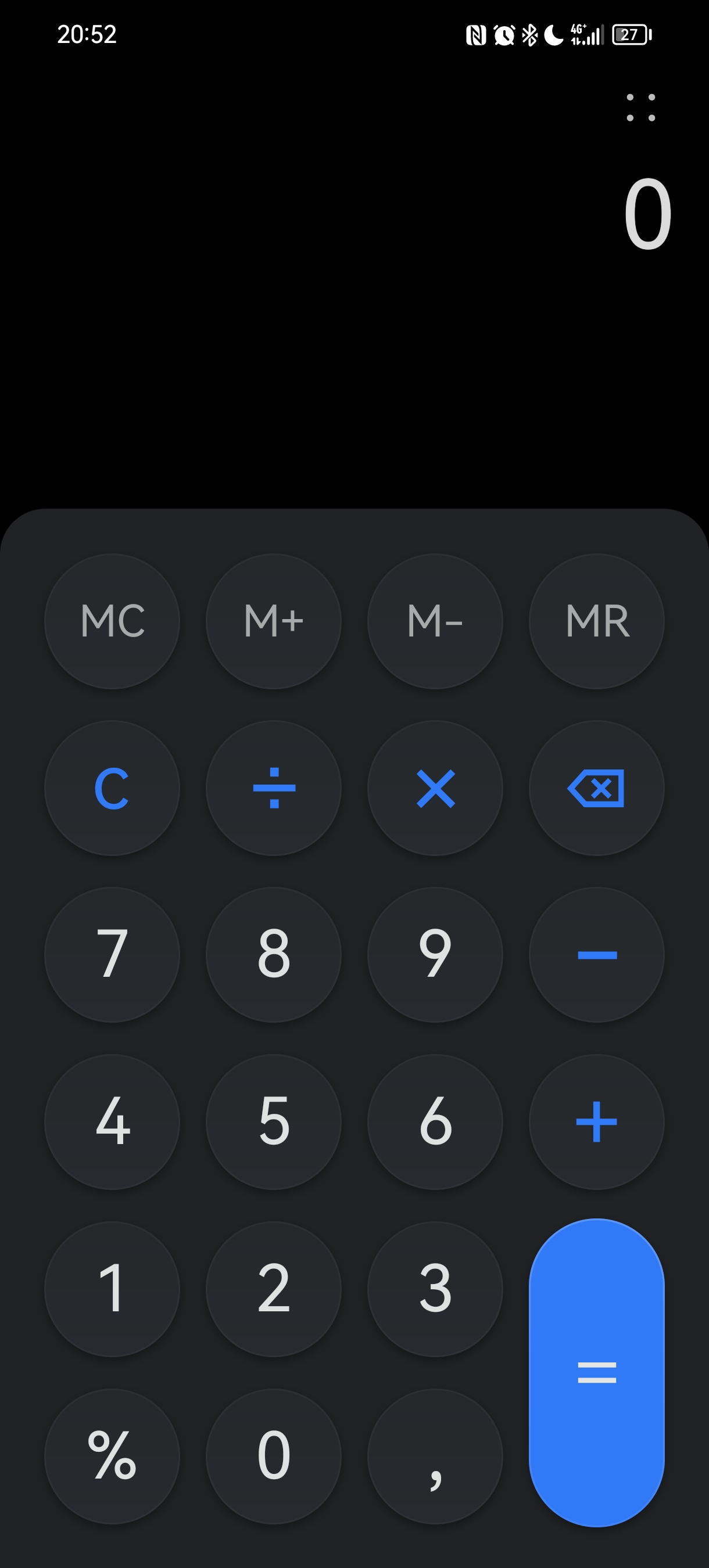Screen dimensions: 709x1568
Task: Recall memory with MR
Action: tap(596, 621)
